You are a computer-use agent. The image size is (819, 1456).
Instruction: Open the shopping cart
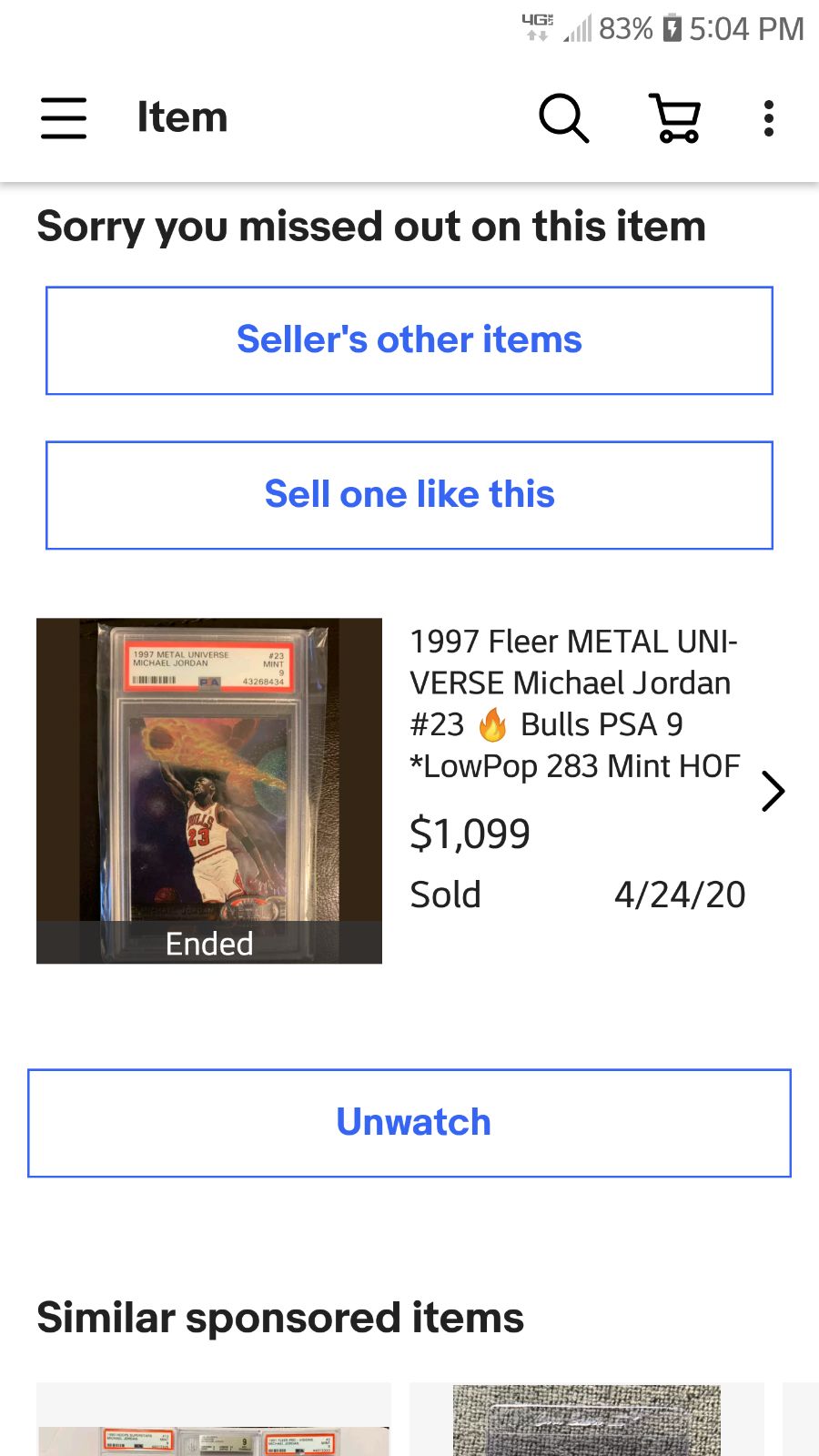(675, 118)
